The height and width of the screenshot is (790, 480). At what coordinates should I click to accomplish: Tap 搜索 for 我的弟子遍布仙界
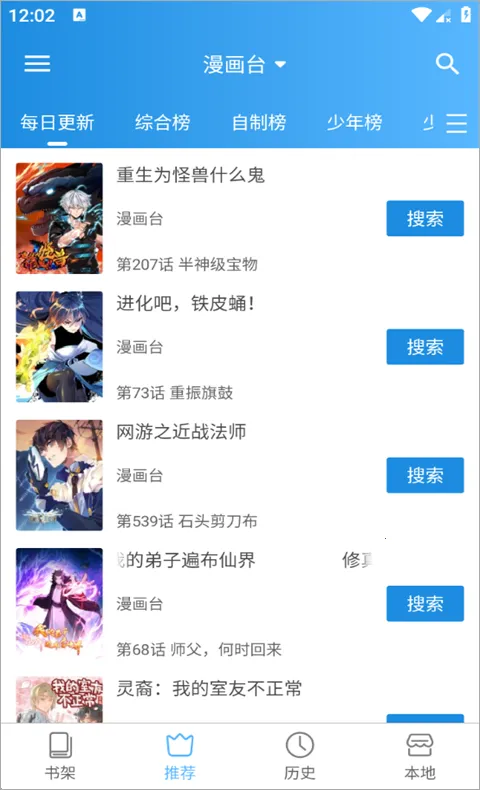425,604
